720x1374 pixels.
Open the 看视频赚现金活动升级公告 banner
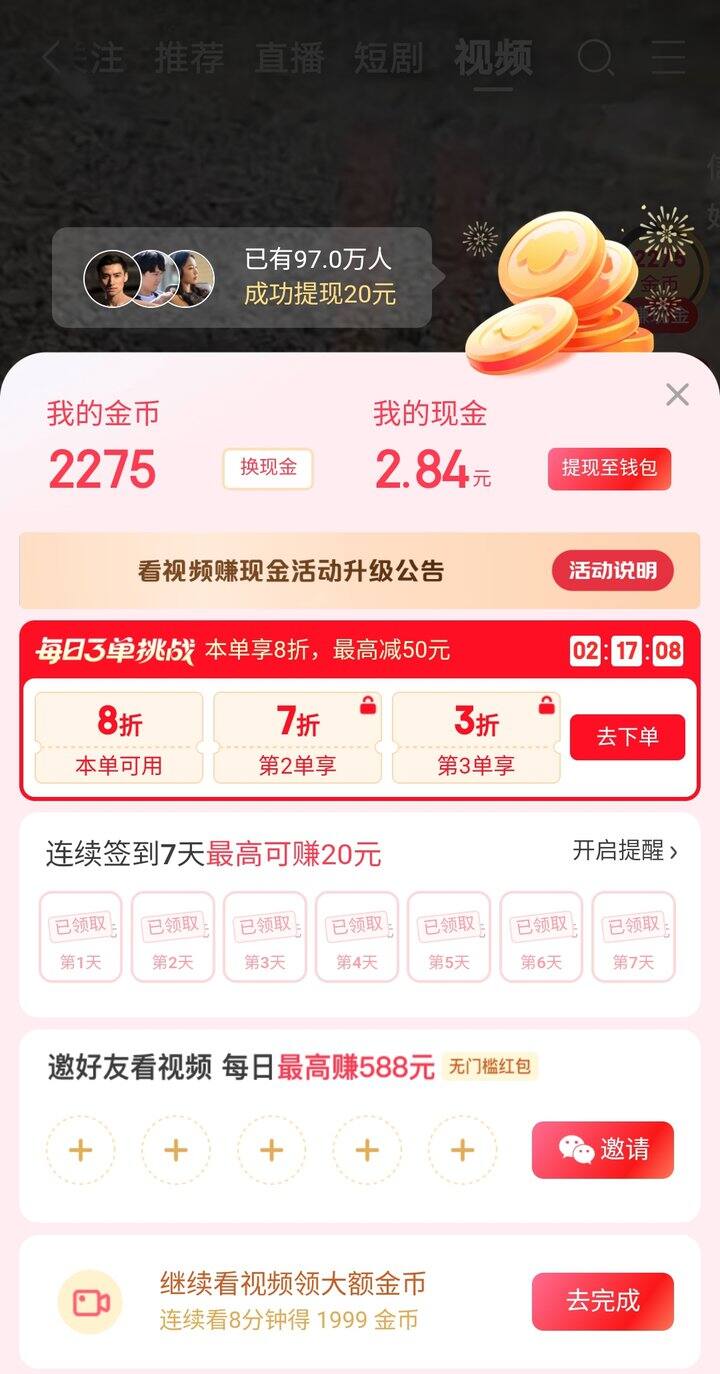(x=290, y=571)
